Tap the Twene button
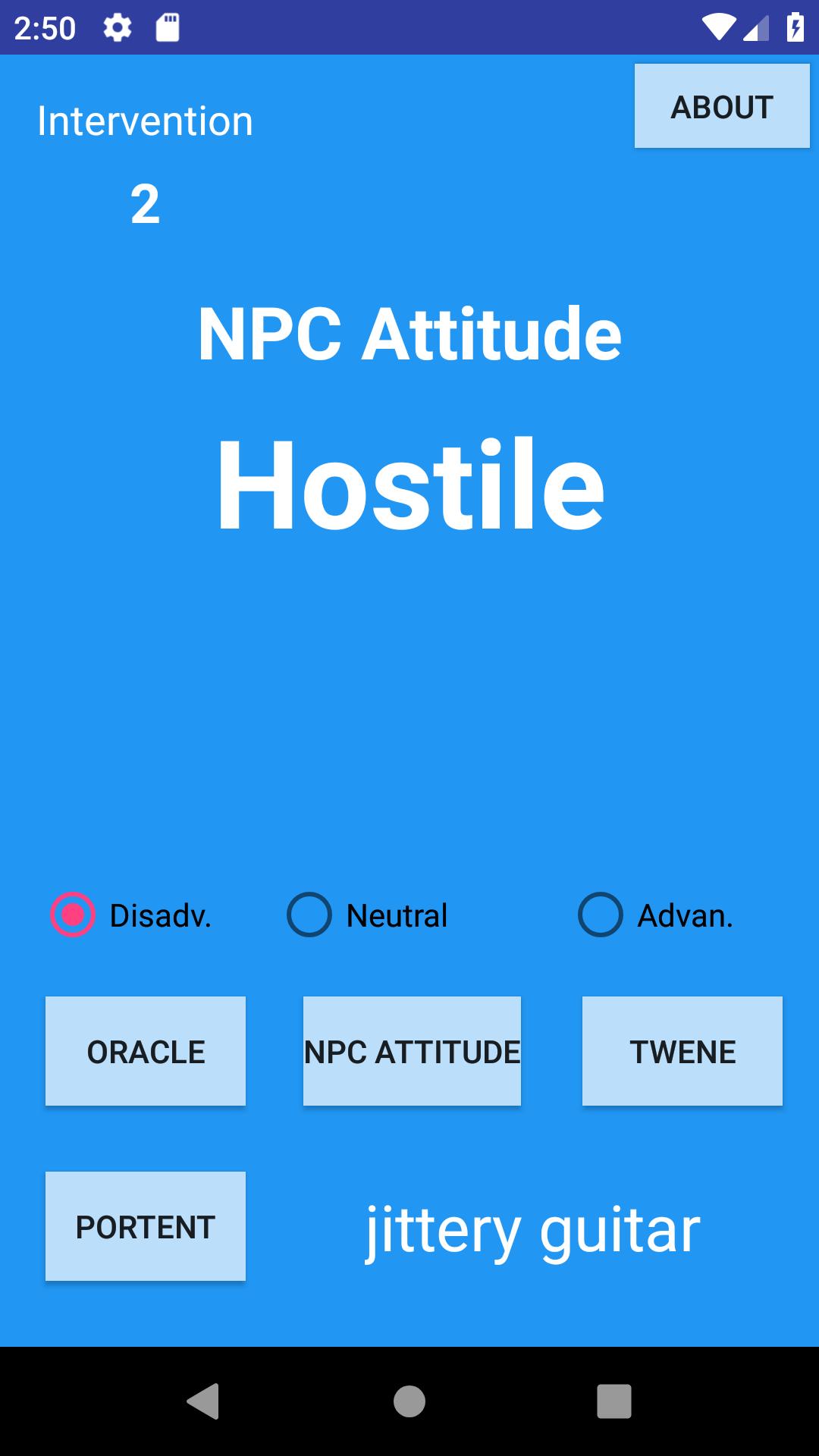The height and width of the screenshot is (1456, 819). (682, 1051)
